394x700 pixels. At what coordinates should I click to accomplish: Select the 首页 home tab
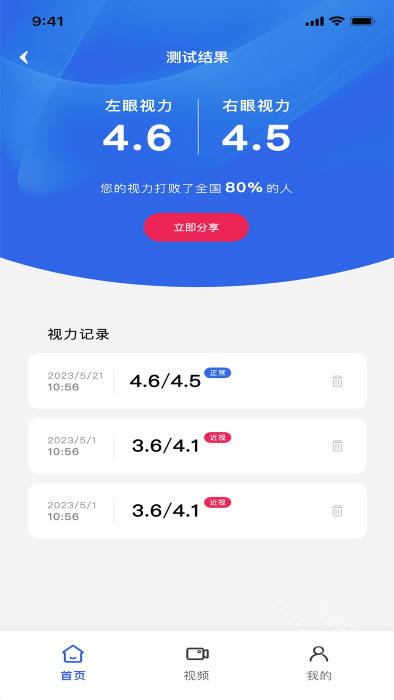click(73, 662)
